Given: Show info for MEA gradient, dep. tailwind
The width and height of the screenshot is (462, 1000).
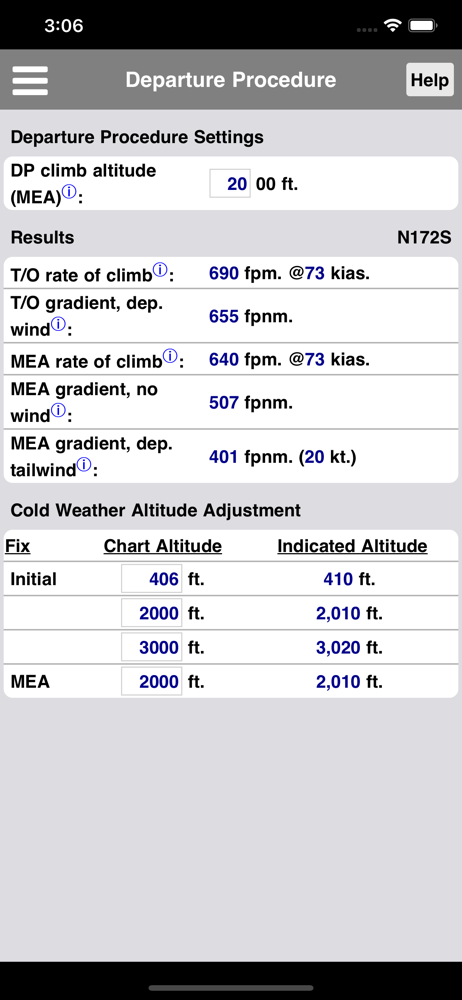Looking at the screenshot, I should pyautogui.click(x=84, y=465).
